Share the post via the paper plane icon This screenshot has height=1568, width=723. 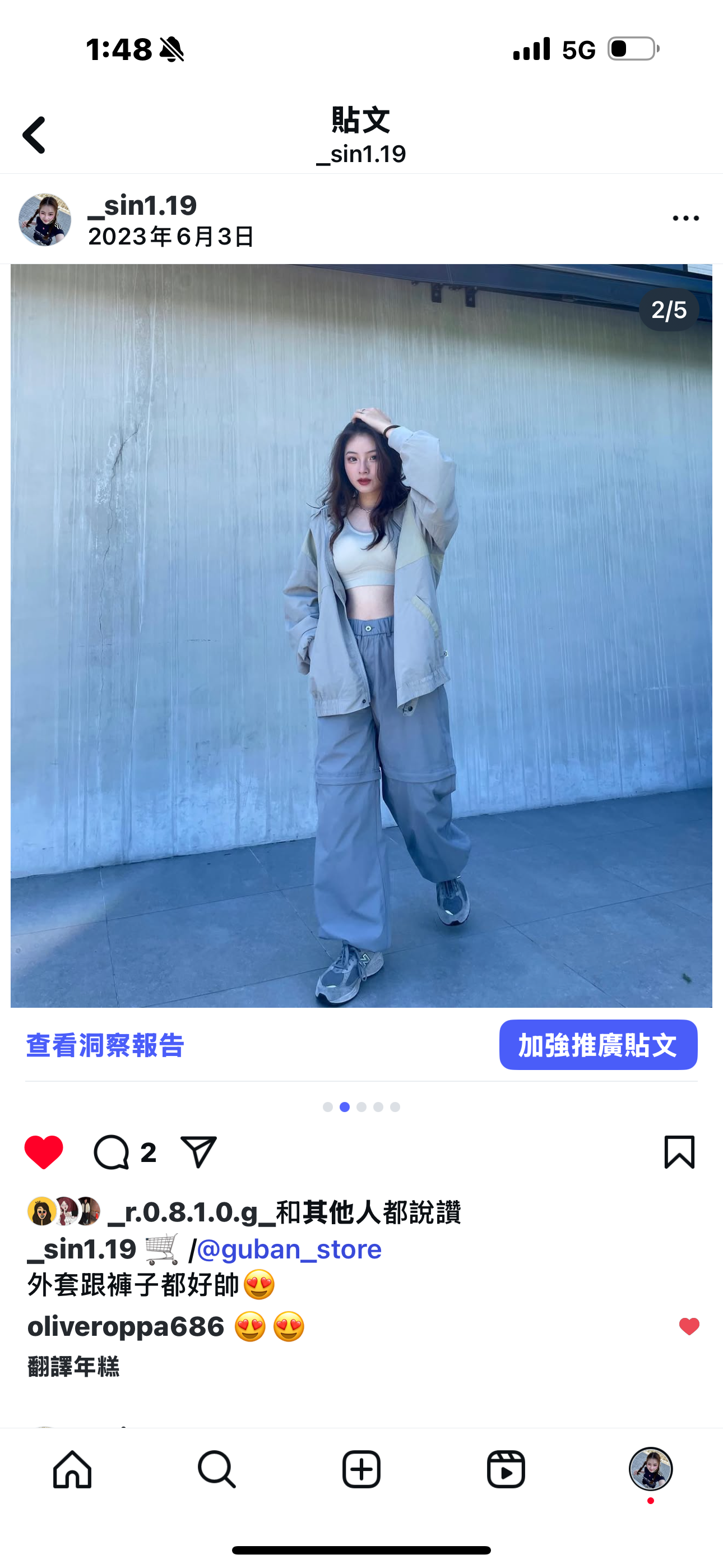(x=197, y=1152)
